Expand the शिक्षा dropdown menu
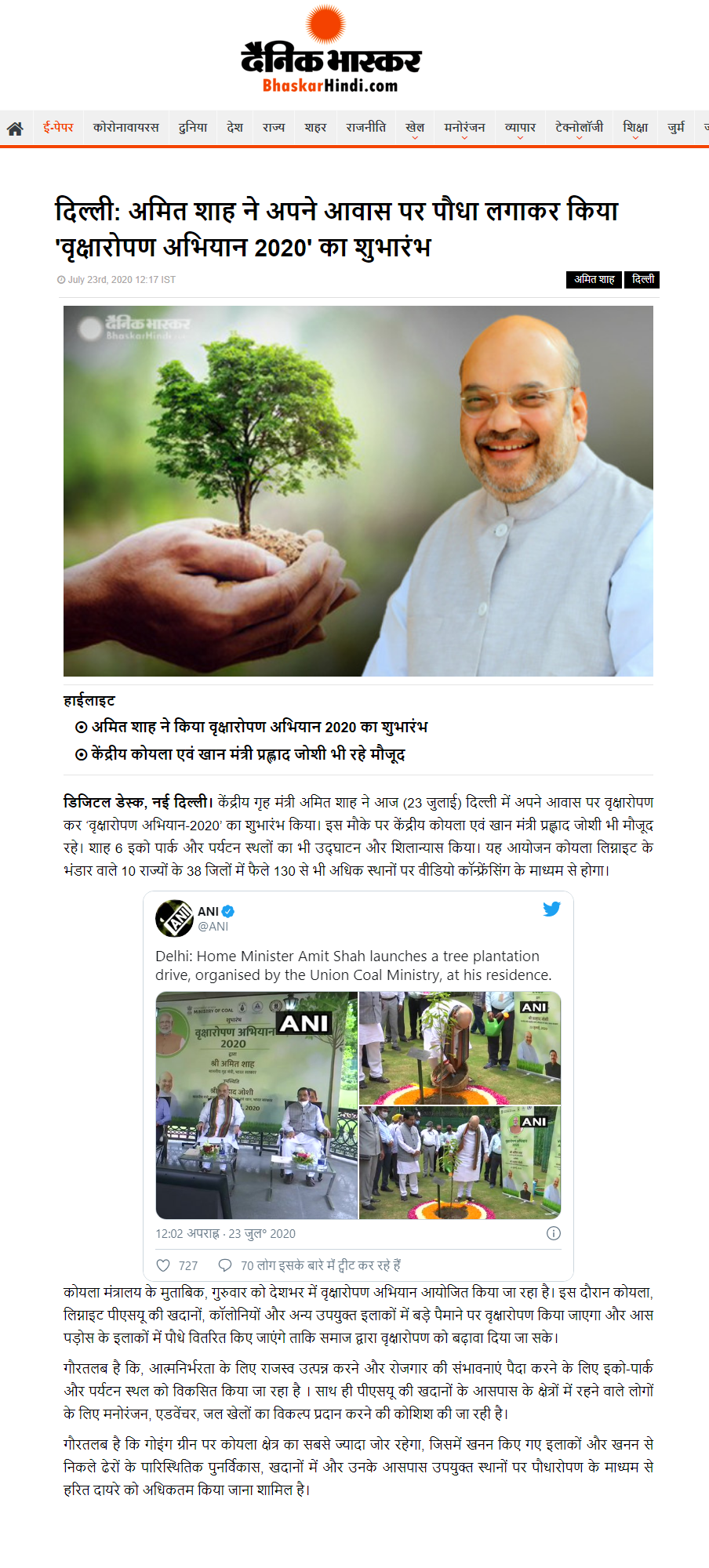This screenshot has height=1568, width=709. point(635,129)
